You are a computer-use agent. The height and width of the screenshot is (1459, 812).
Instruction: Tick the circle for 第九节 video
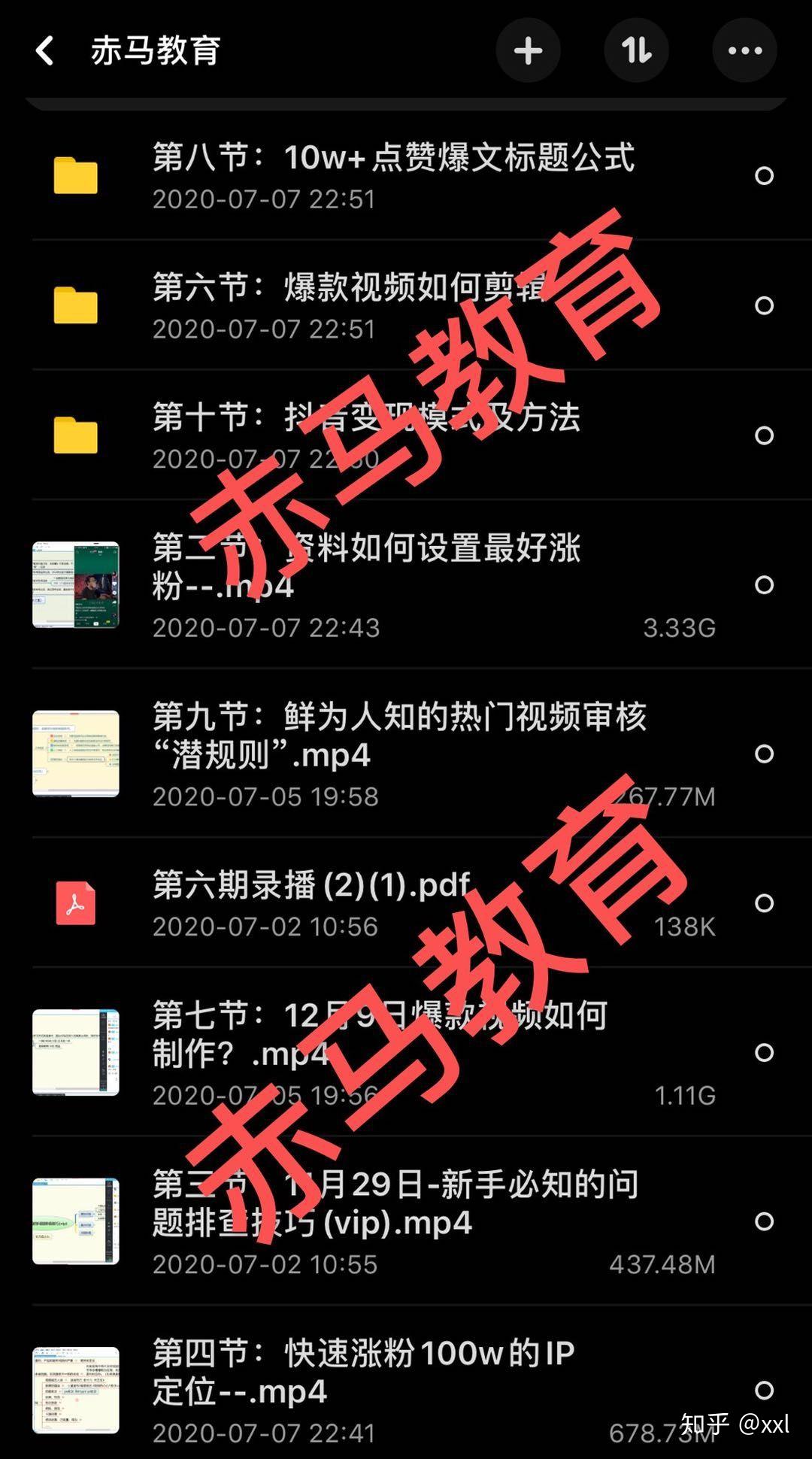[764, 754]
